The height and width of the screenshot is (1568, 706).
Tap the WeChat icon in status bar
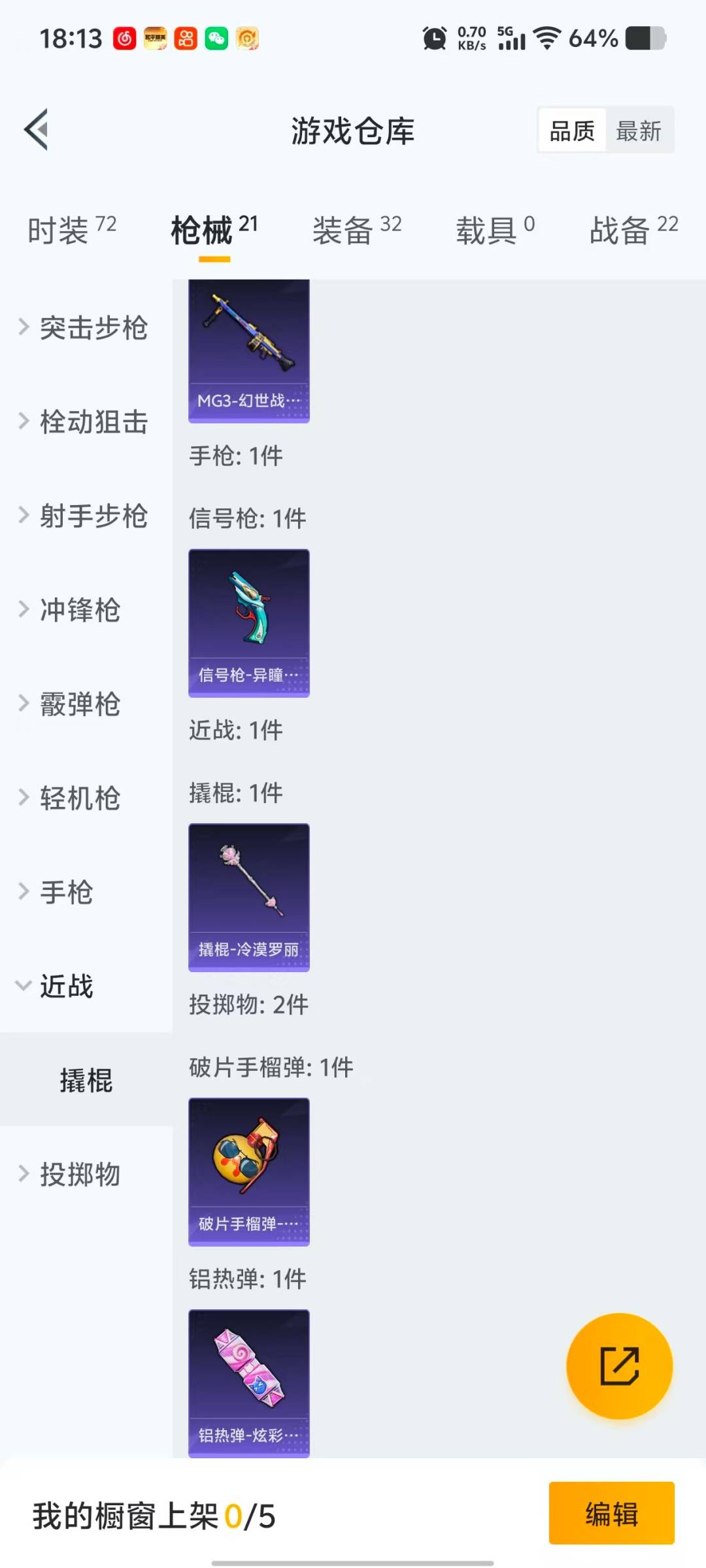click(217, 37)
